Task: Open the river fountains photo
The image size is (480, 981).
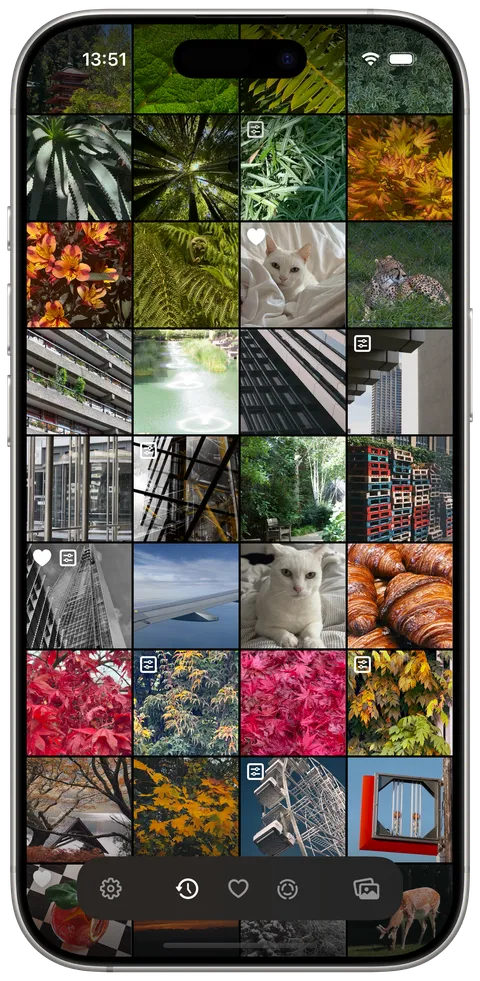Action: pyautogui.click(x=186, y=382)
